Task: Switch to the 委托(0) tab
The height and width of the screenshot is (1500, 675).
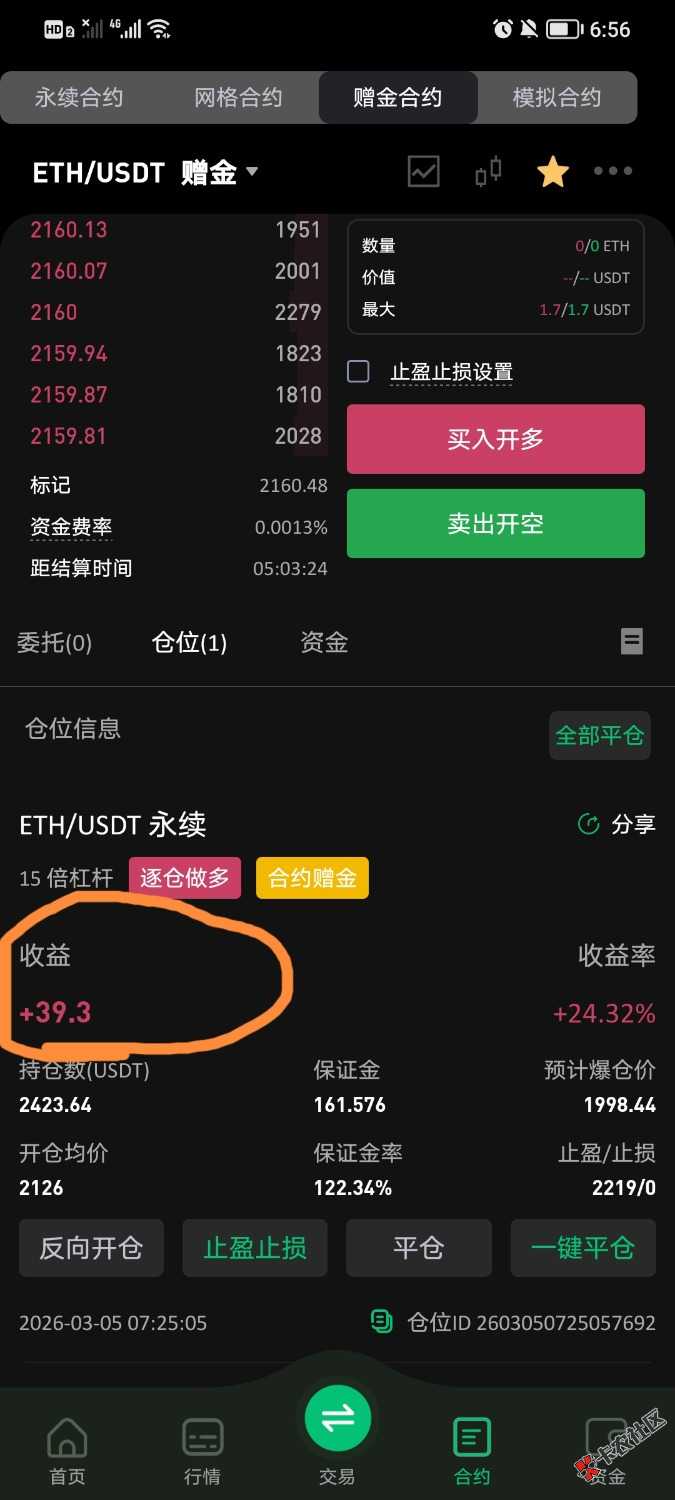Action: click(54, 642)
